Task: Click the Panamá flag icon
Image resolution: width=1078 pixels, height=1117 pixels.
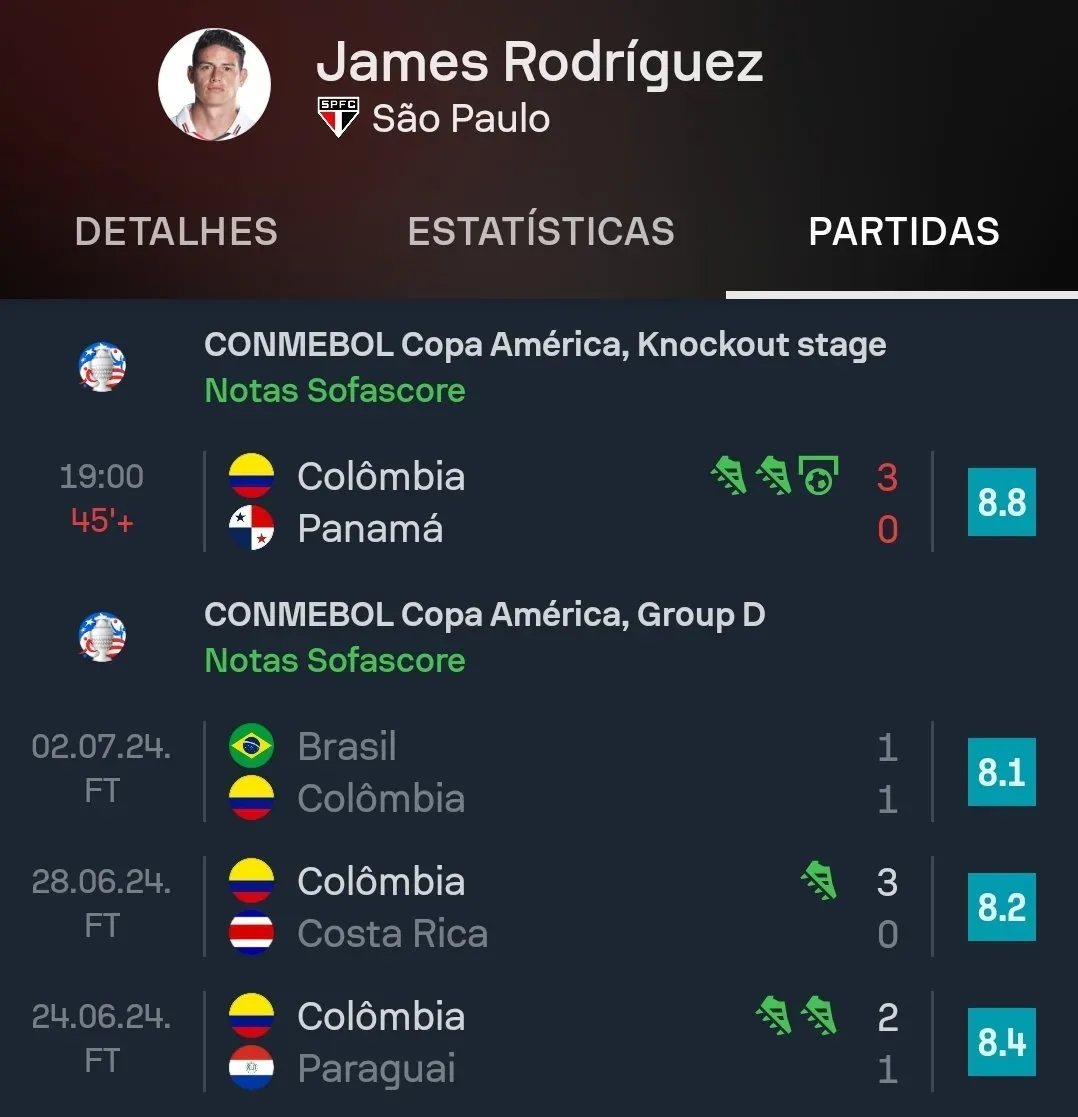Action: point(249,529)
